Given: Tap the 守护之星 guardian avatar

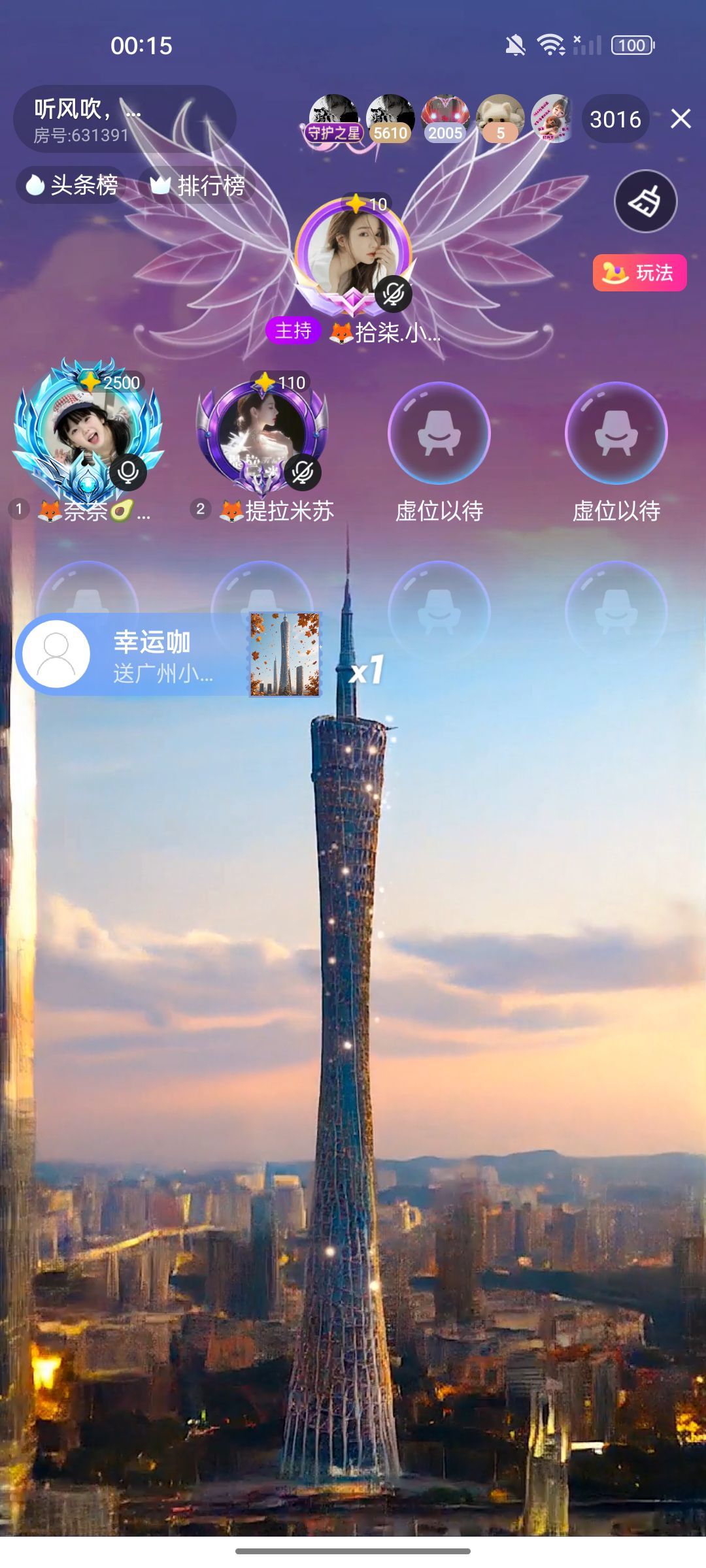Looking at the screenshot, I should [333, 118].
